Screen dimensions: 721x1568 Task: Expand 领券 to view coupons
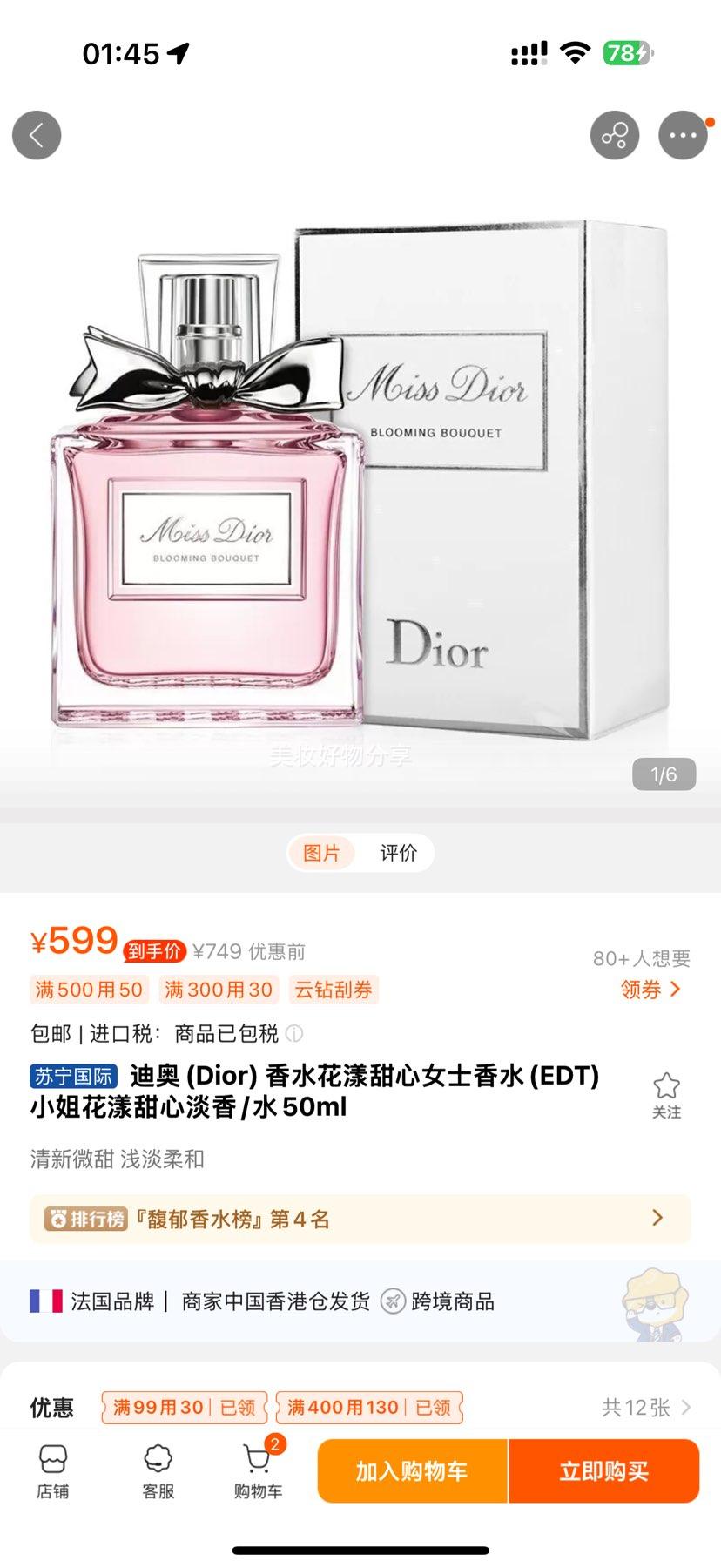pos(650,989)
